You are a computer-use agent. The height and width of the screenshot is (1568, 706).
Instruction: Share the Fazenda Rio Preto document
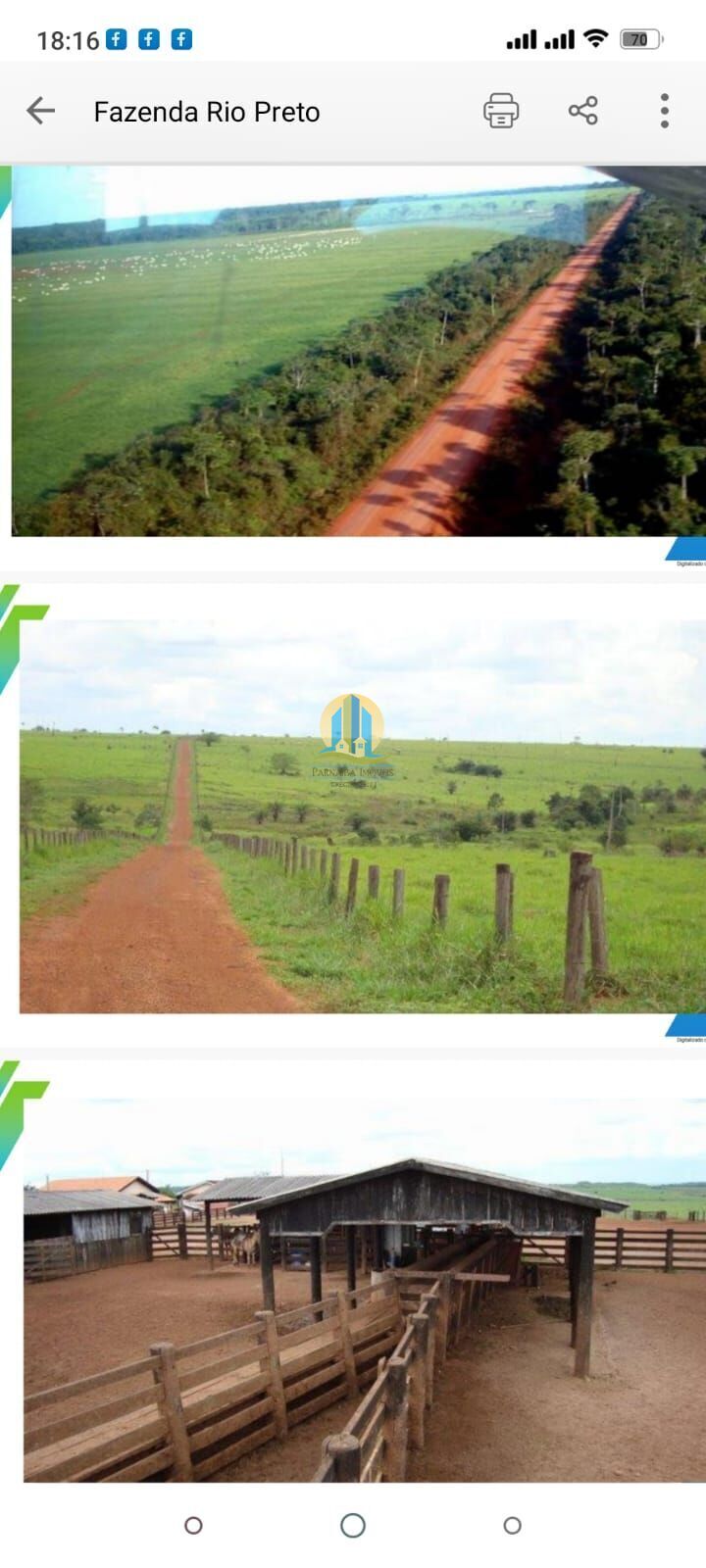(x=583, y=111)
